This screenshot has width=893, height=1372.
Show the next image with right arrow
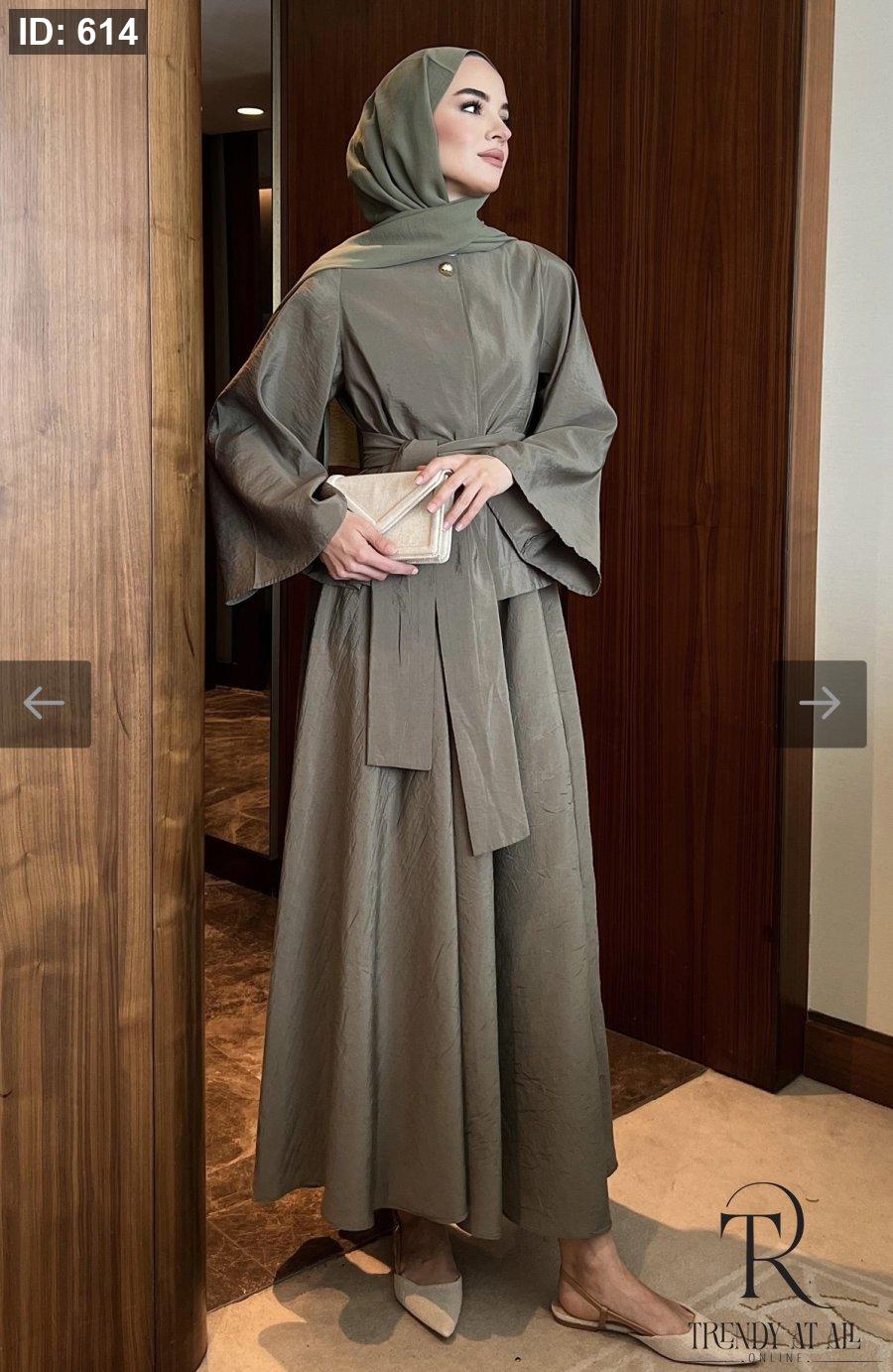coord(820,704)
